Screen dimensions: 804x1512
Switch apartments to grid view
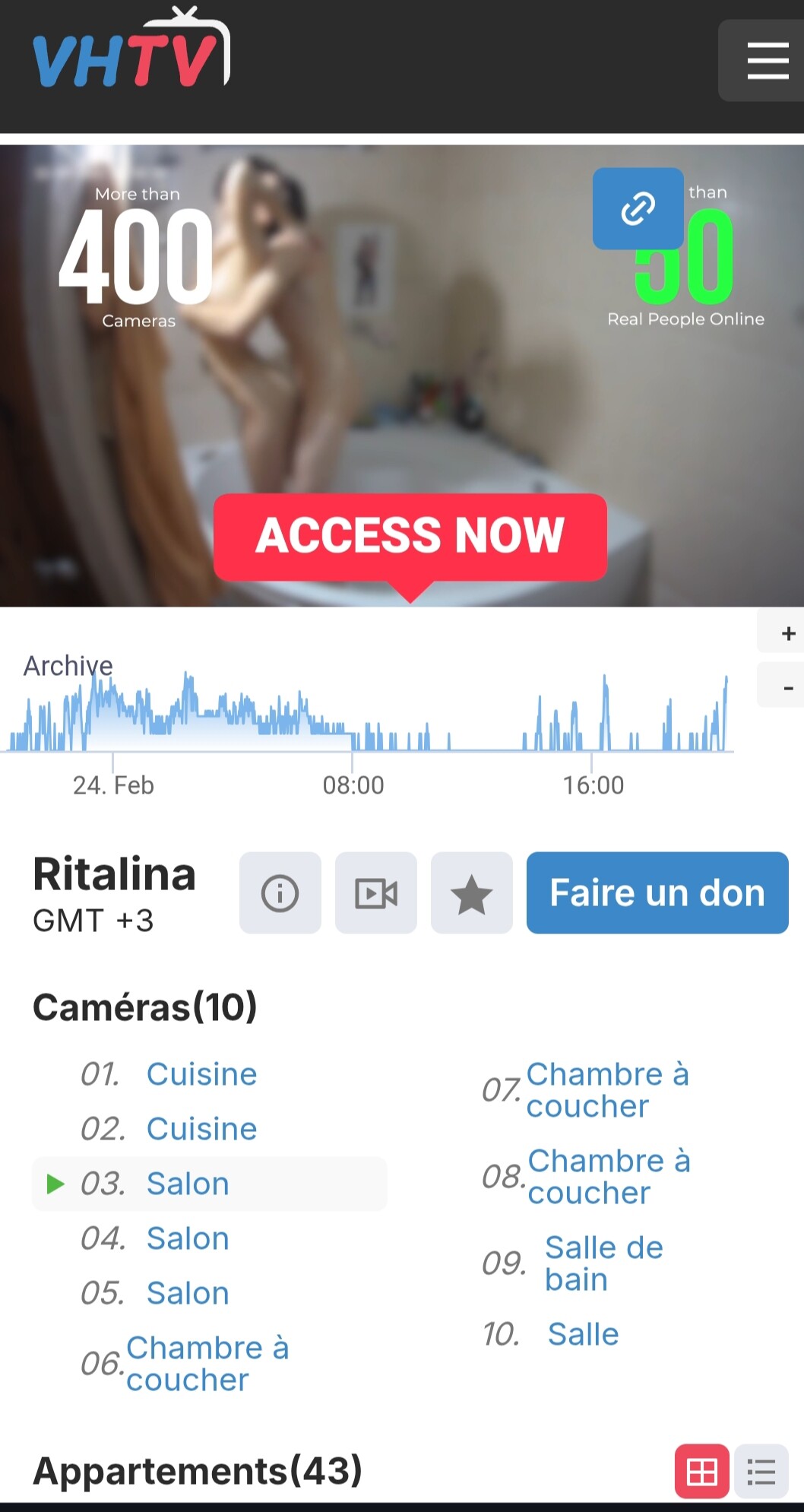[x=701, y=1472]
